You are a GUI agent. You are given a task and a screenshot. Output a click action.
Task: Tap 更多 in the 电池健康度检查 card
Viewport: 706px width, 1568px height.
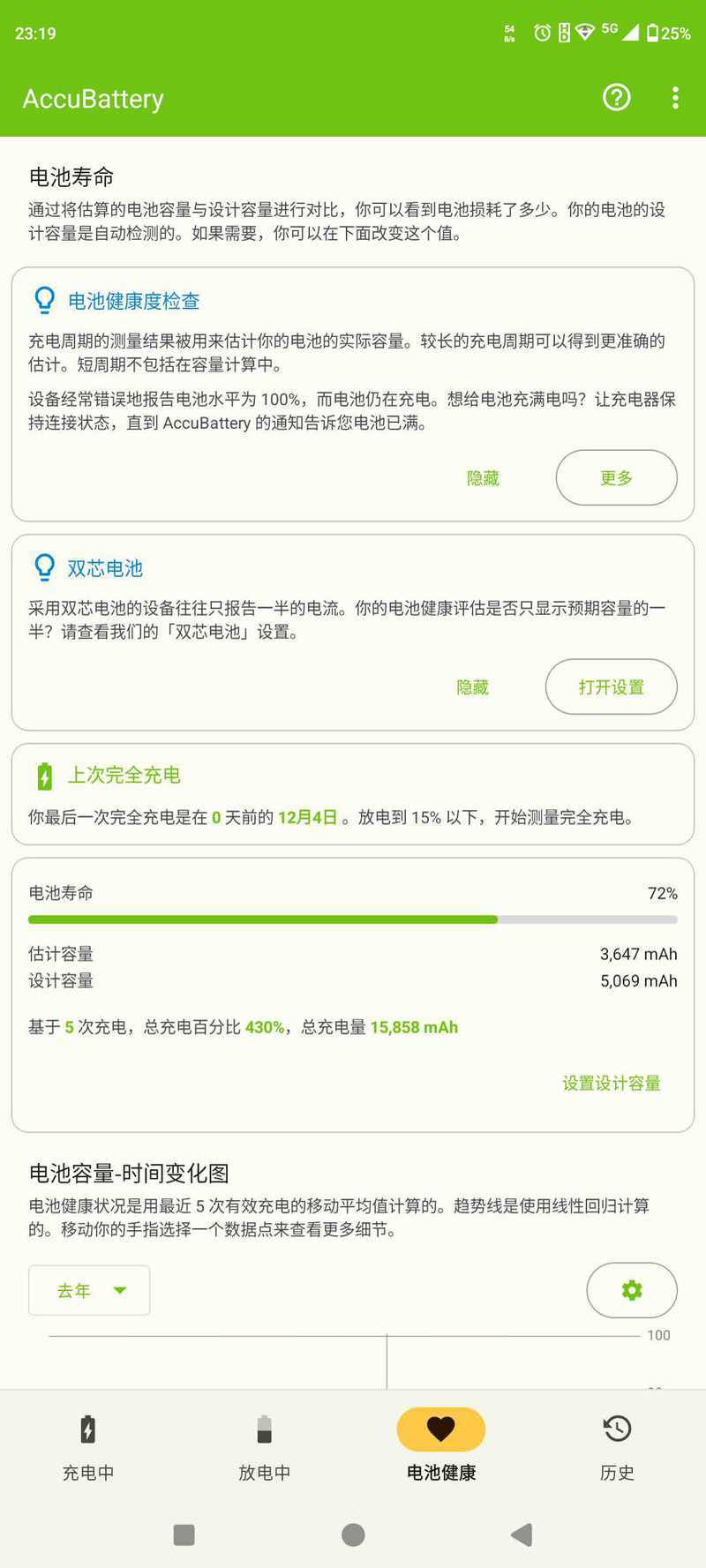(x=616, y=477)
